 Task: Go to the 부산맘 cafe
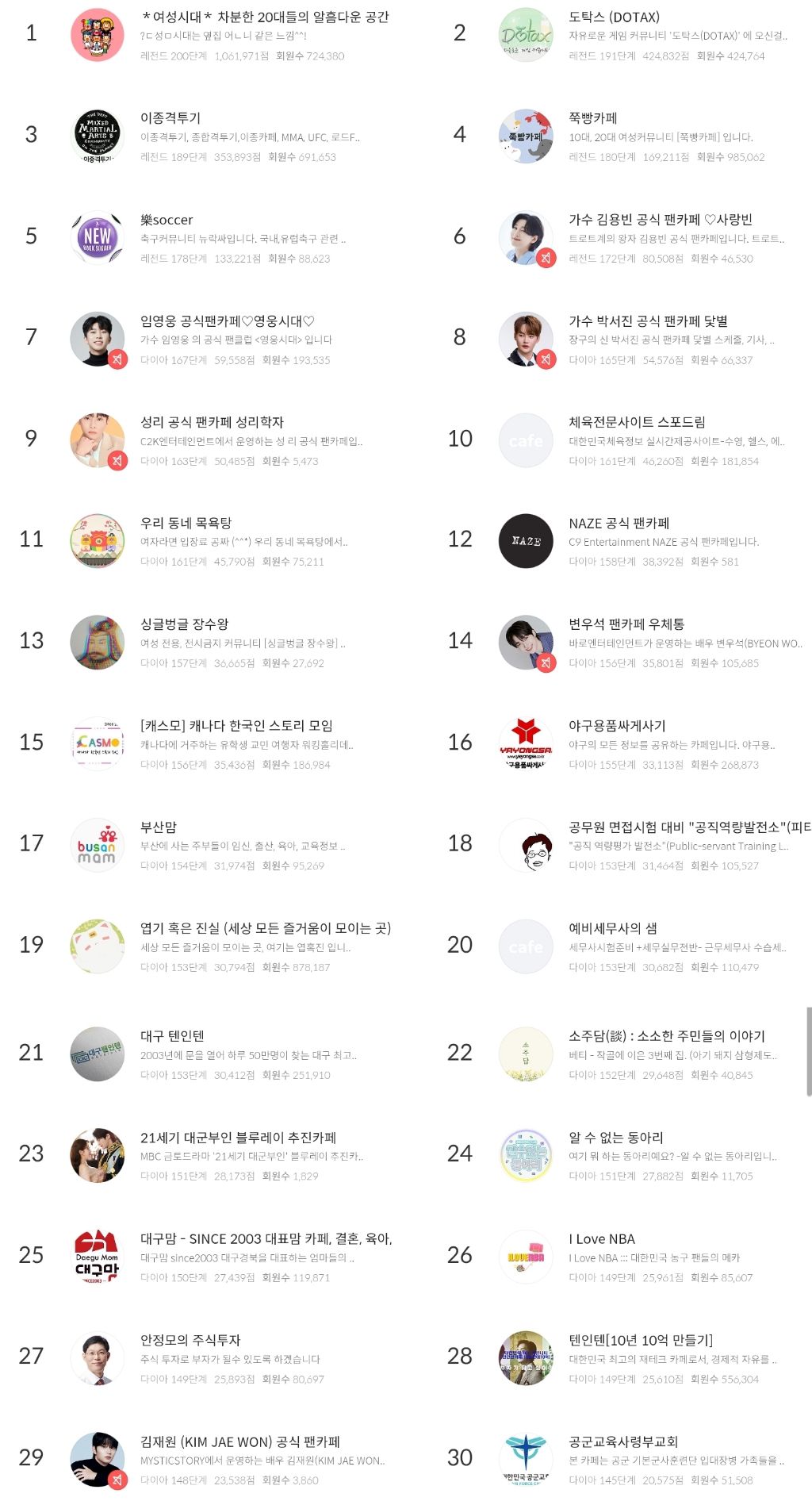click(159, 827)
